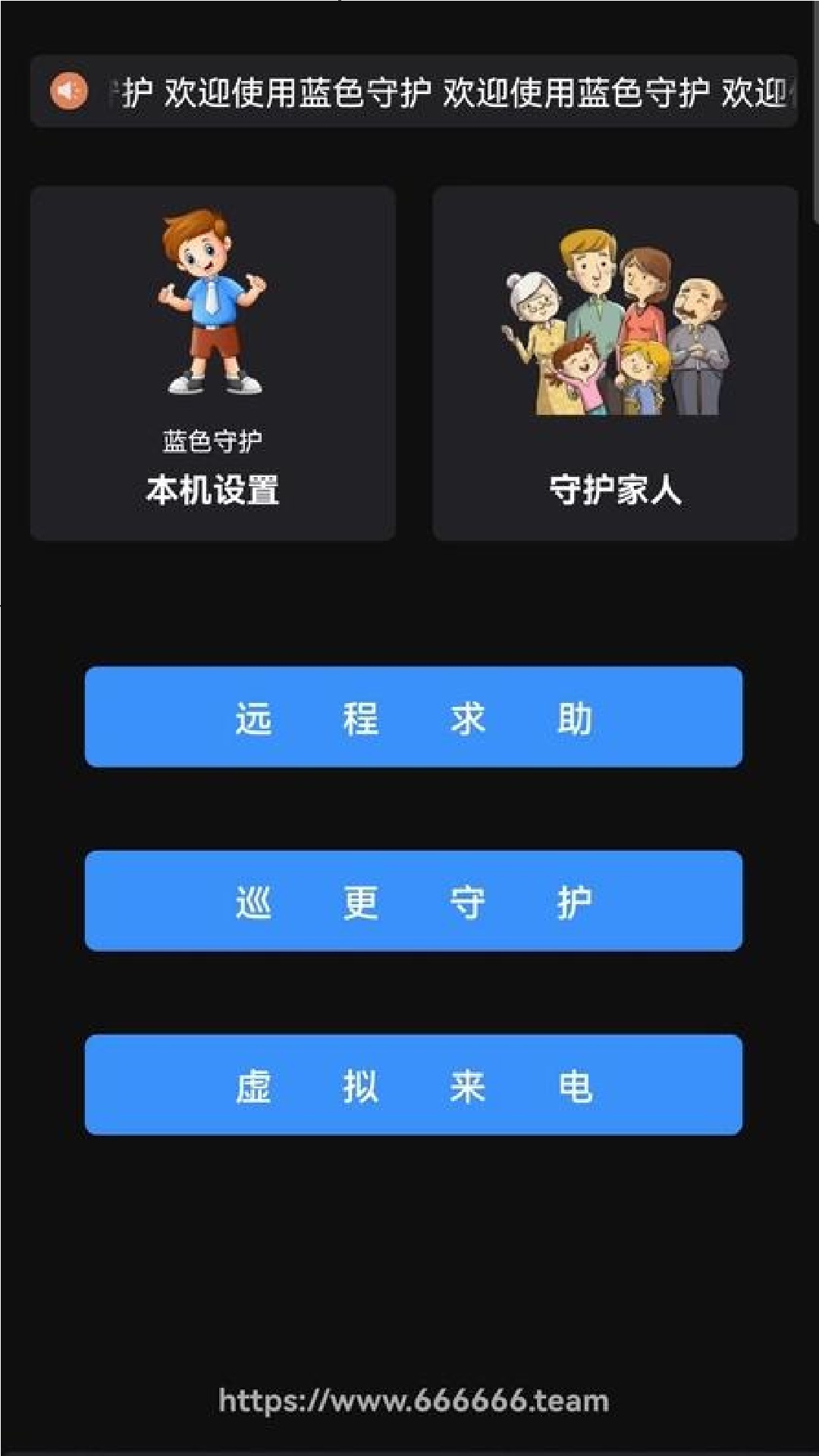This screenshot has height=1456, width=819.
Task: Select the 巡更守护 button
Action: tap(413, 900)
